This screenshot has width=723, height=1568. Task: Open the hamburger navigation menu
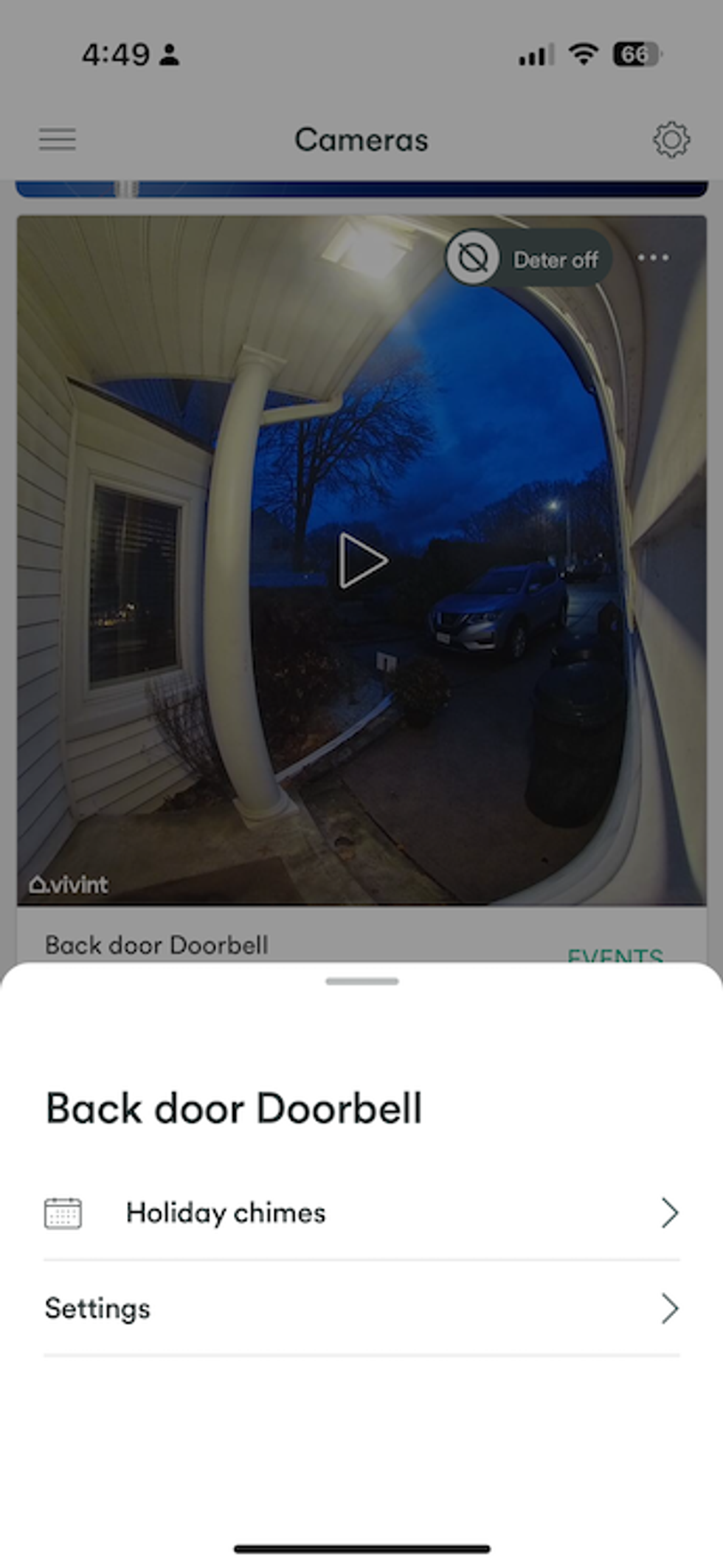pyautogui.click(x=56, y=139)
